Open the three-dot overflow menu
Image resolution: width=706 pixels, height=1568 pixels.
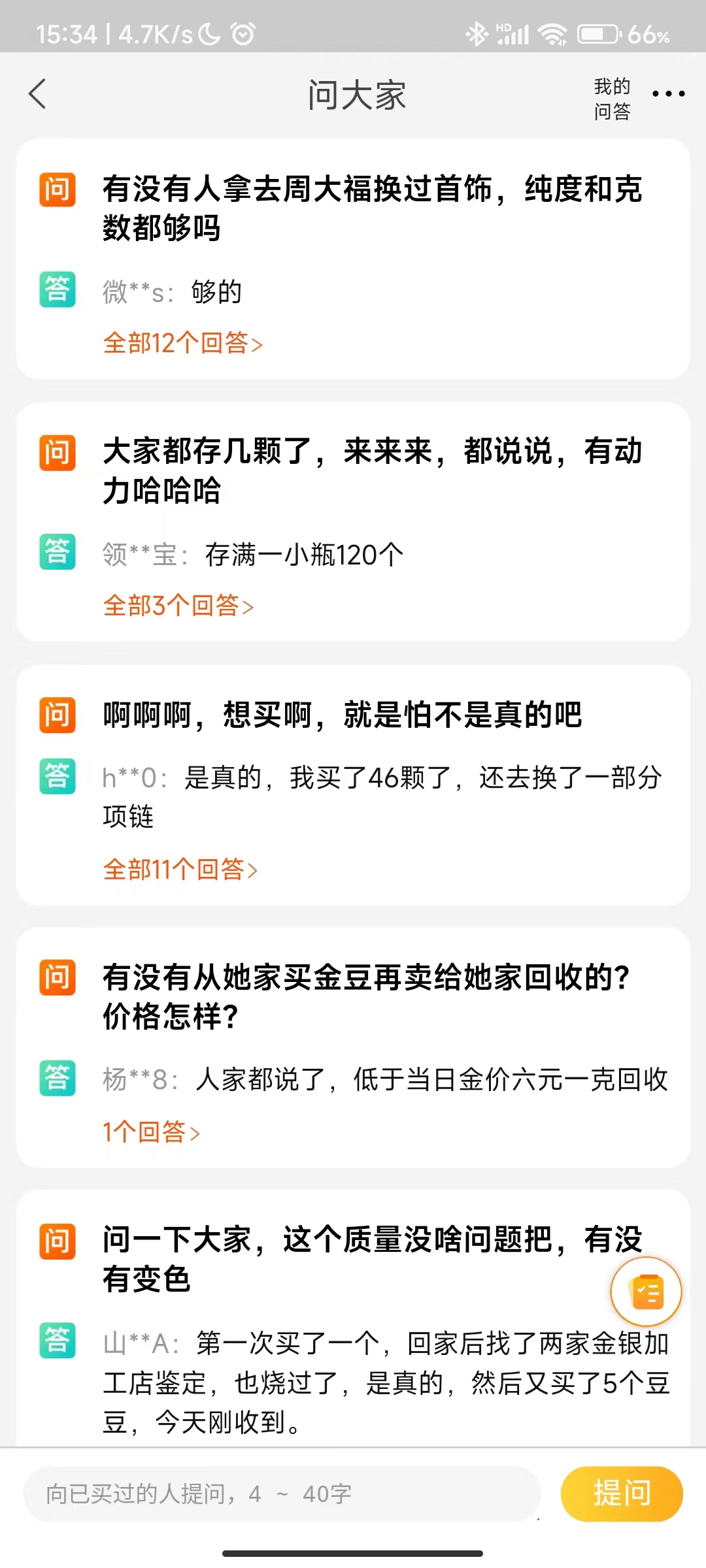(667, 95)
